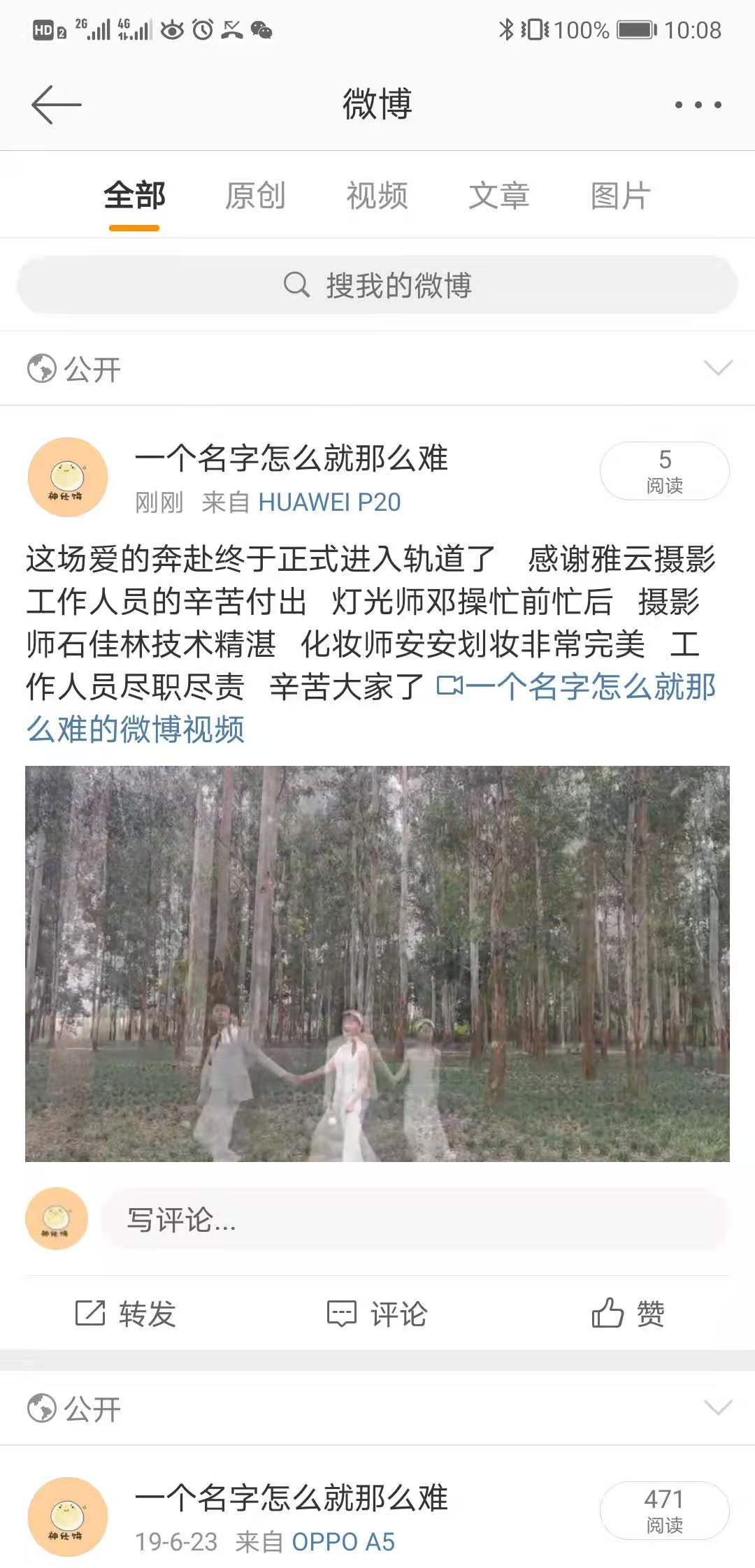Expand the first post's 公开 dropdown chevron
755x1568 pixels.
pos(718,368)
